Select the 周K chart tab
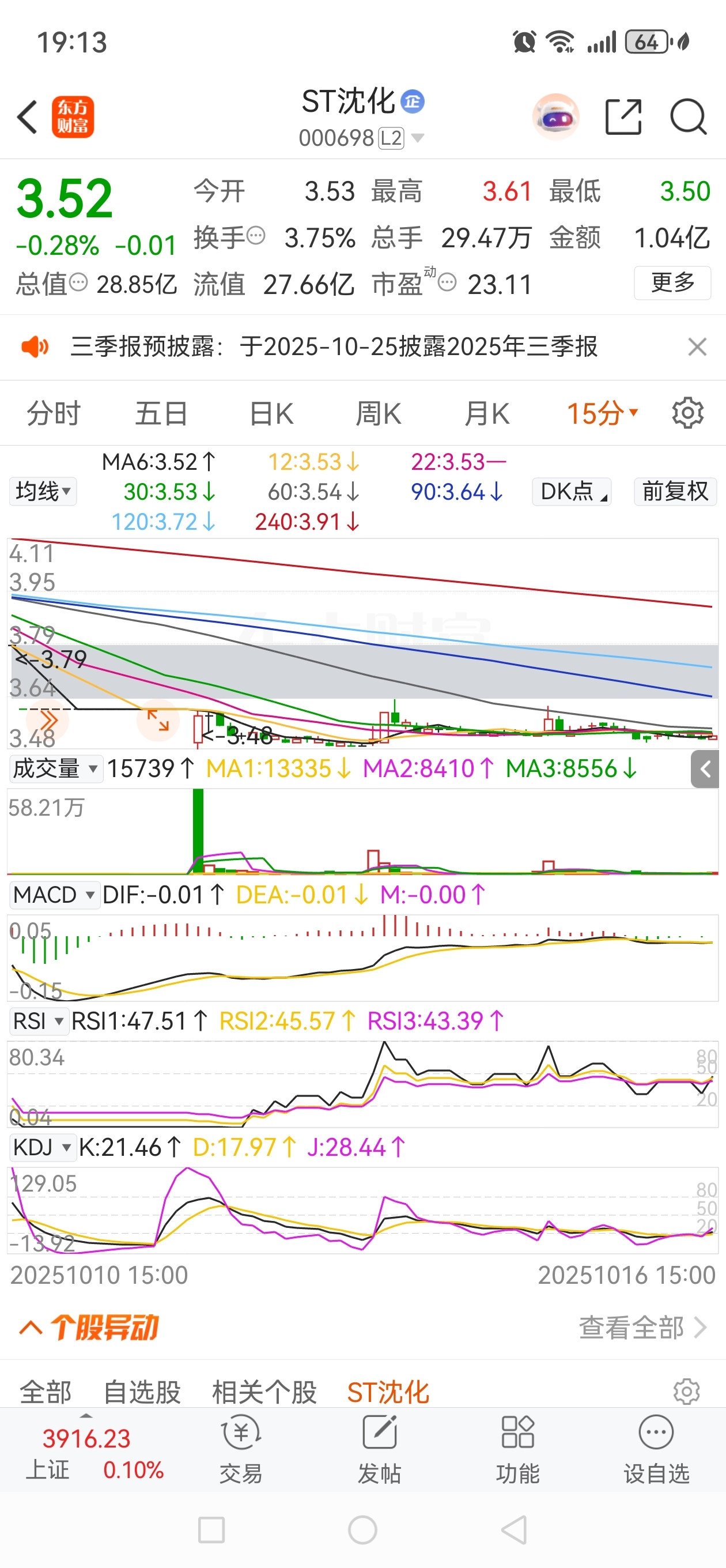726x1568 pixels. 379,414
